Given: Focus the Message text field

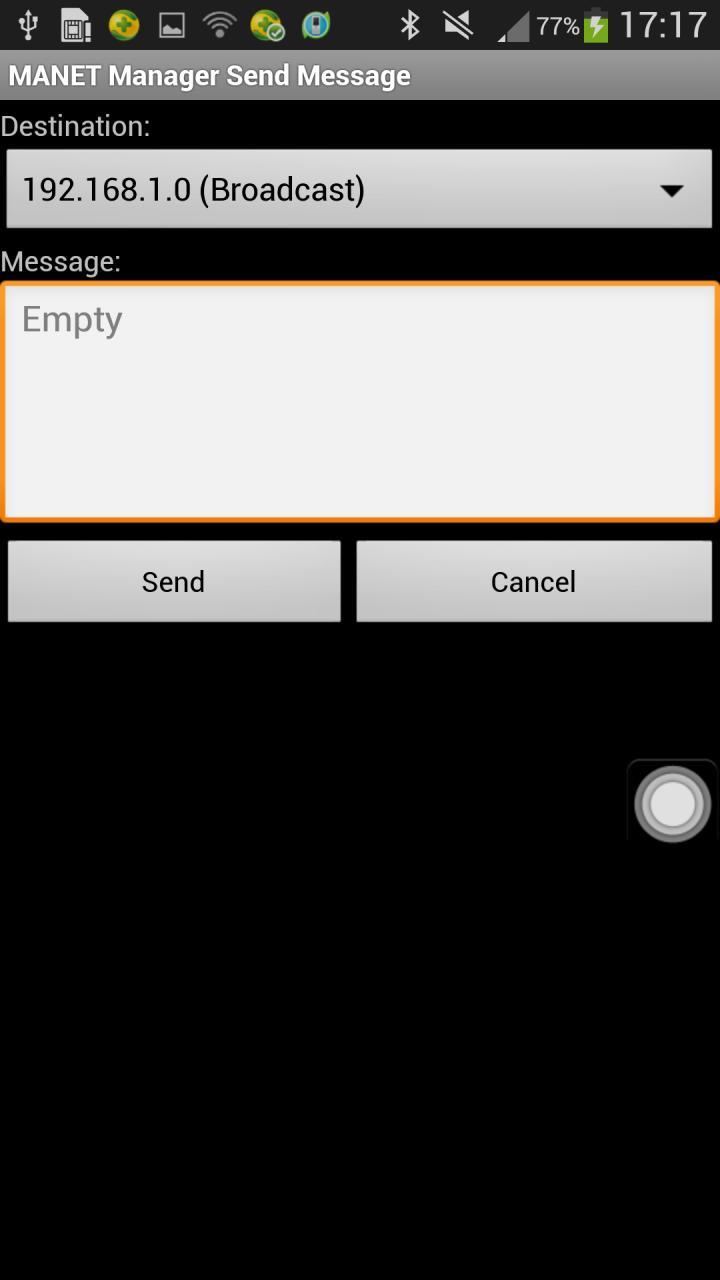Looking at the screenshot, I should pos(360,401).
